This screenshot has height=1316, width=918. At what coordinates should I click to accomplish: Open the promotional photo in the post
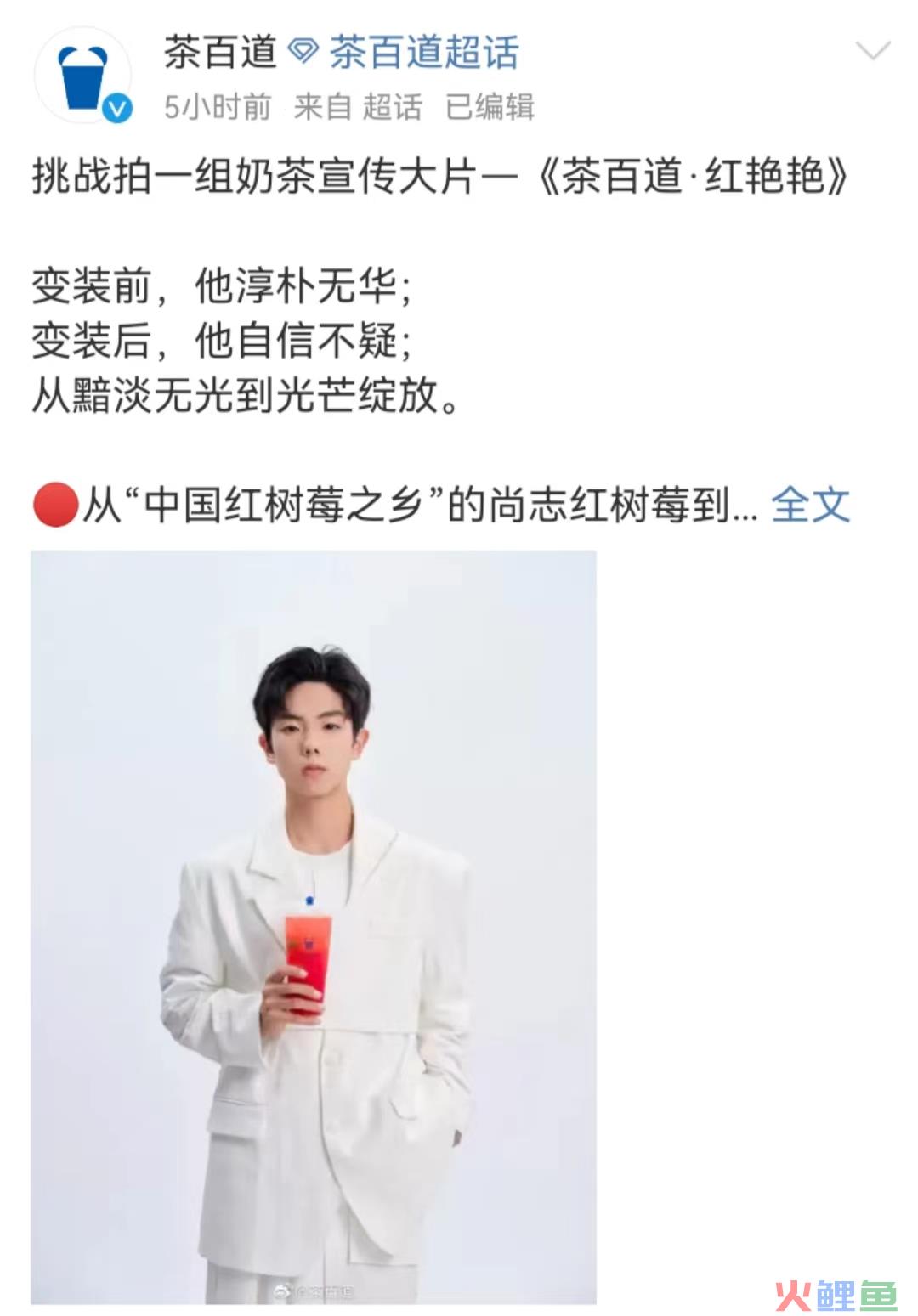point(314,926)
